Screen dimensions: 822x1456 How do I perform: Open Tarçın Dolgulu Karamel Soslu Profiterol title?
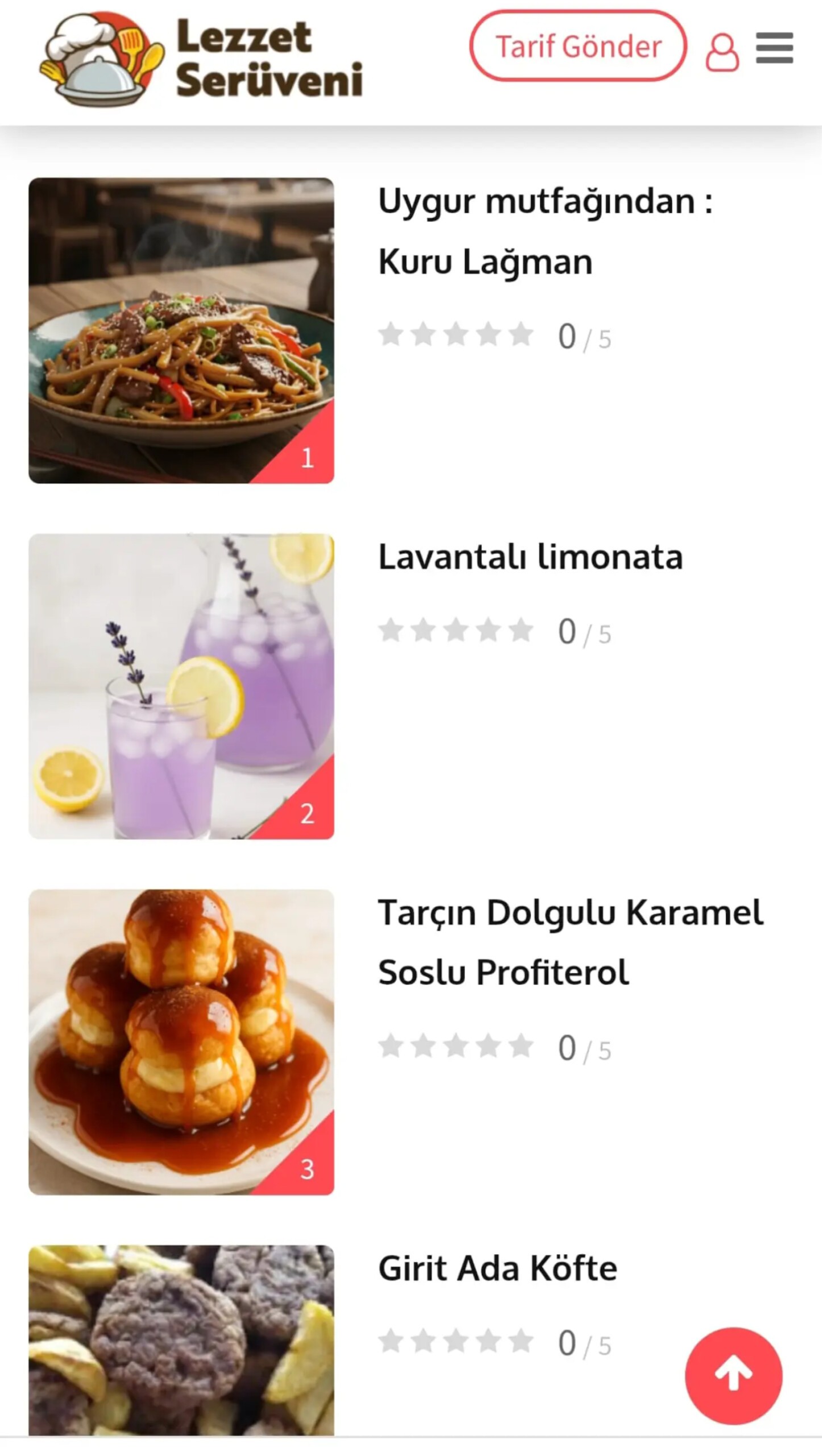[x=570, y=942]
